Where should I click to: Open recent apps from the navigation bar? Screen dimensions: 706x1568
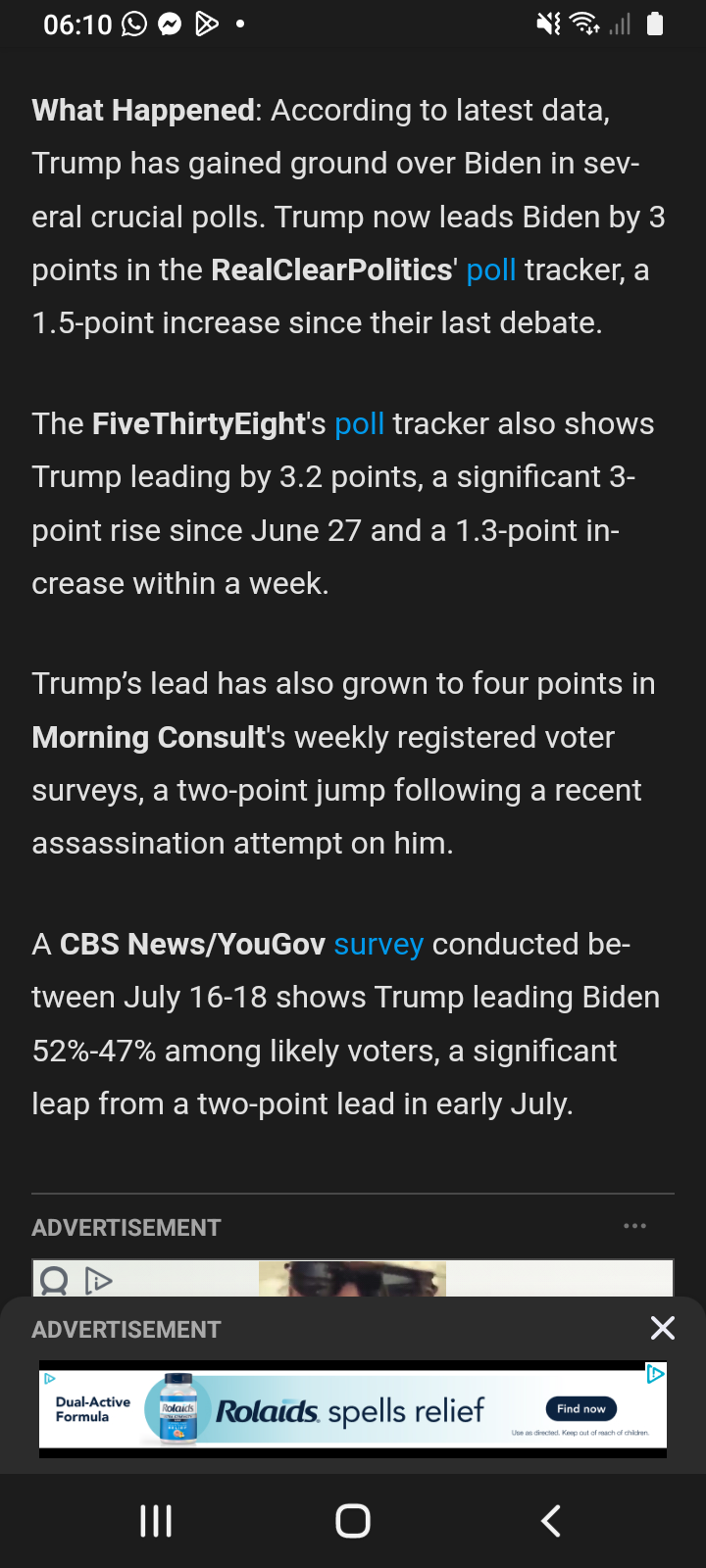point(156,1521)
